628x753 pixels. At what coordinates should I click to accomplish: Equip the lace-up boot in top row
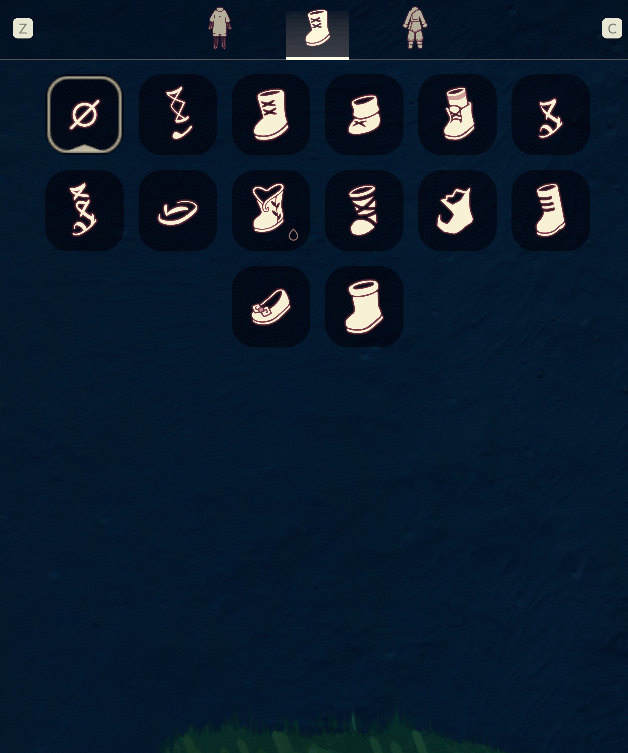pos(270,115)
